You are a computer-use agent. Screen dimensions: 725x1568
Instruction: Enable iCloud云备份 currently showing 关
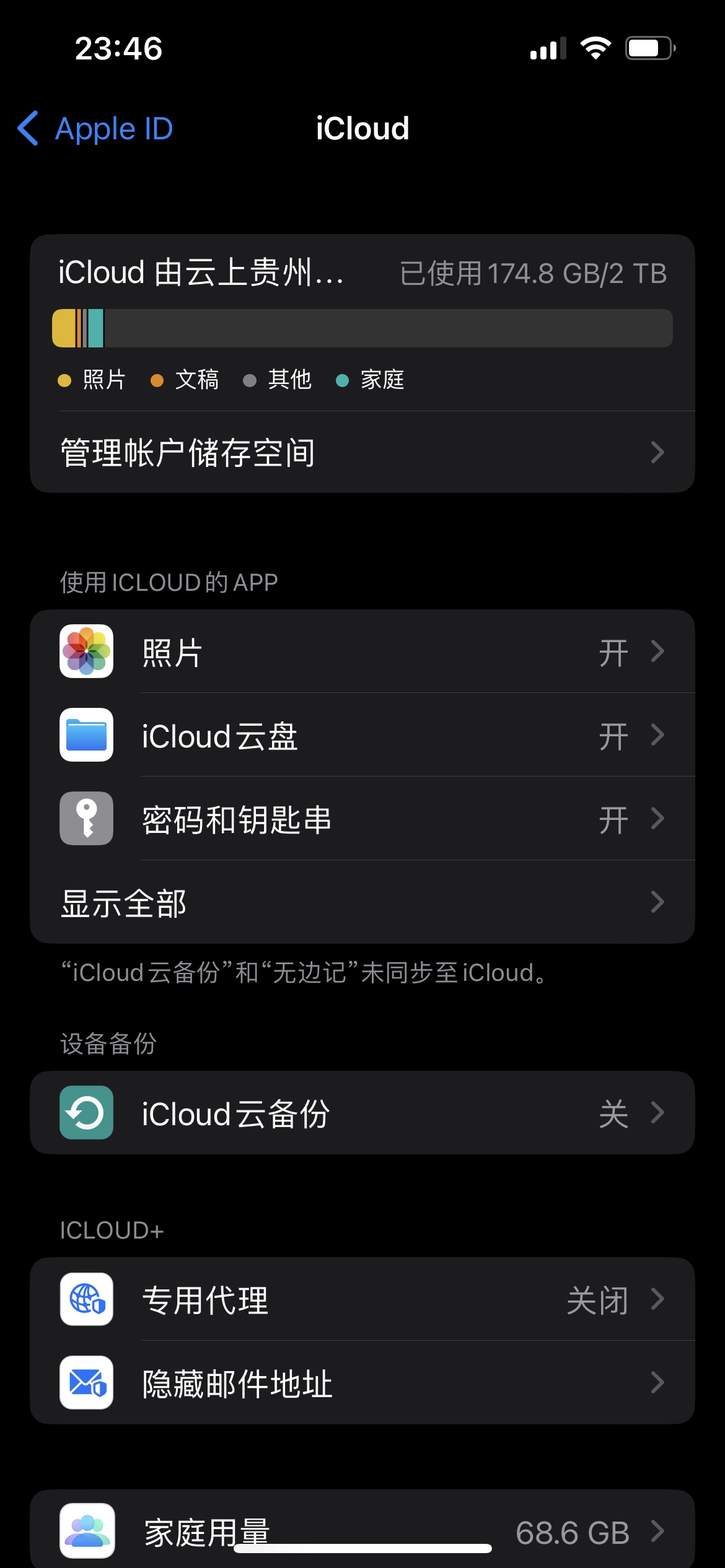(362, 1113)
